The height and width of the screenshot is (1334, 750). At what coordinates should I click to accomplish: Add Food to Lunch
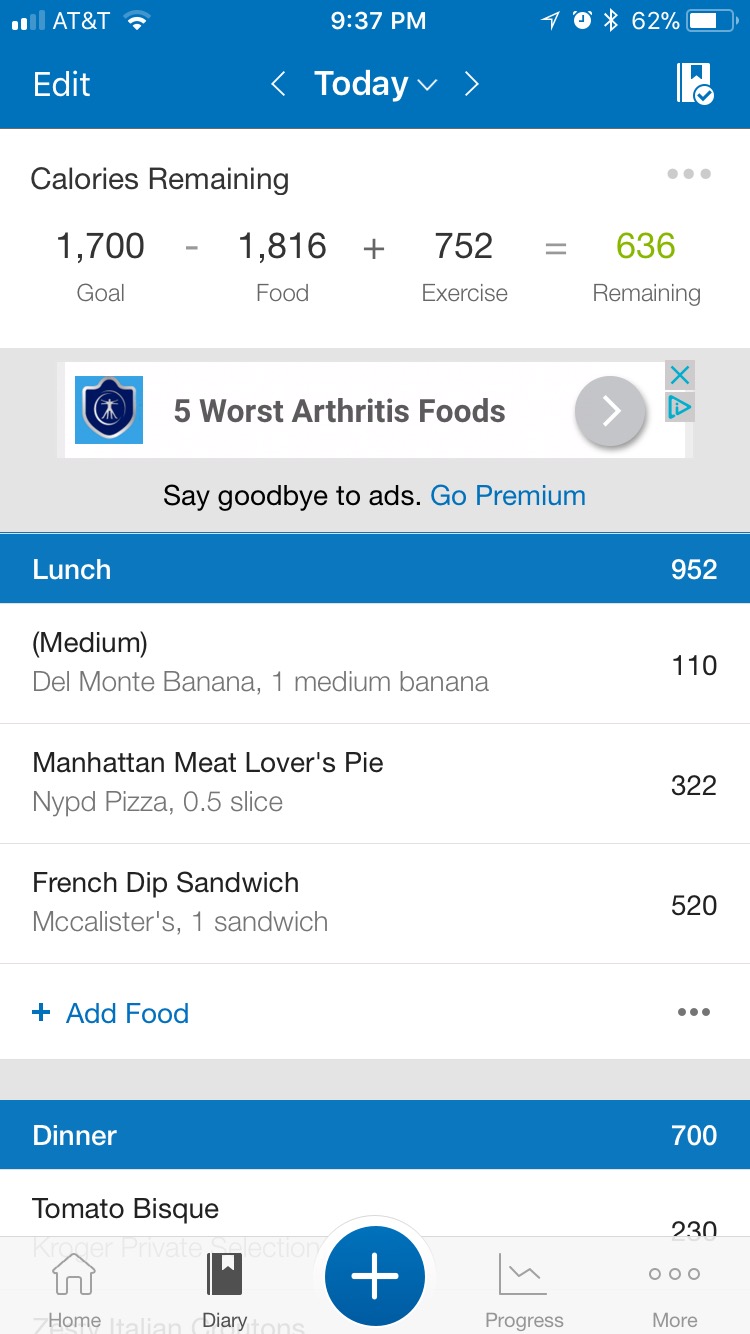click(x=111, y=1013)
